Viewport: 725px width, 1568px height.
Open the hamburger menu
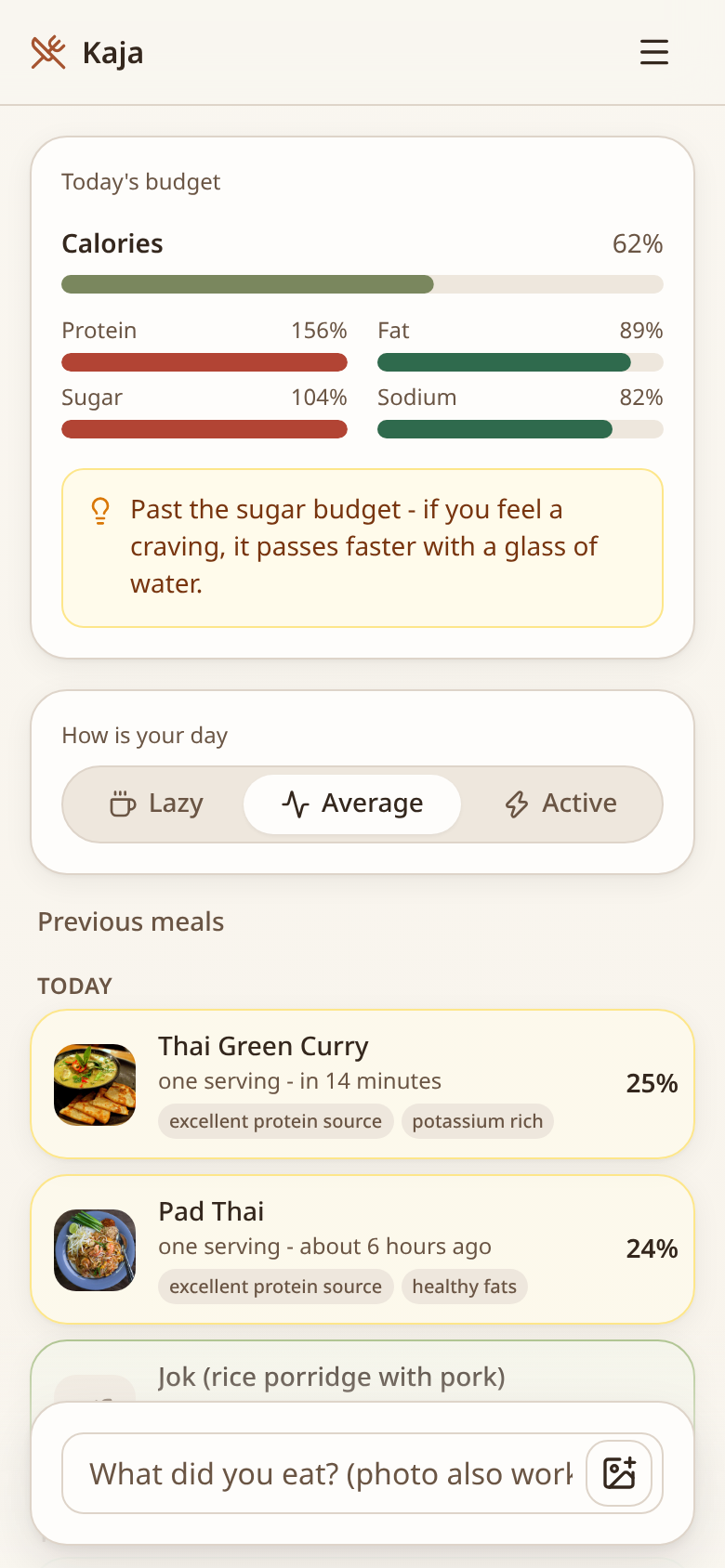pyautogui.click(x=654, y=52)
